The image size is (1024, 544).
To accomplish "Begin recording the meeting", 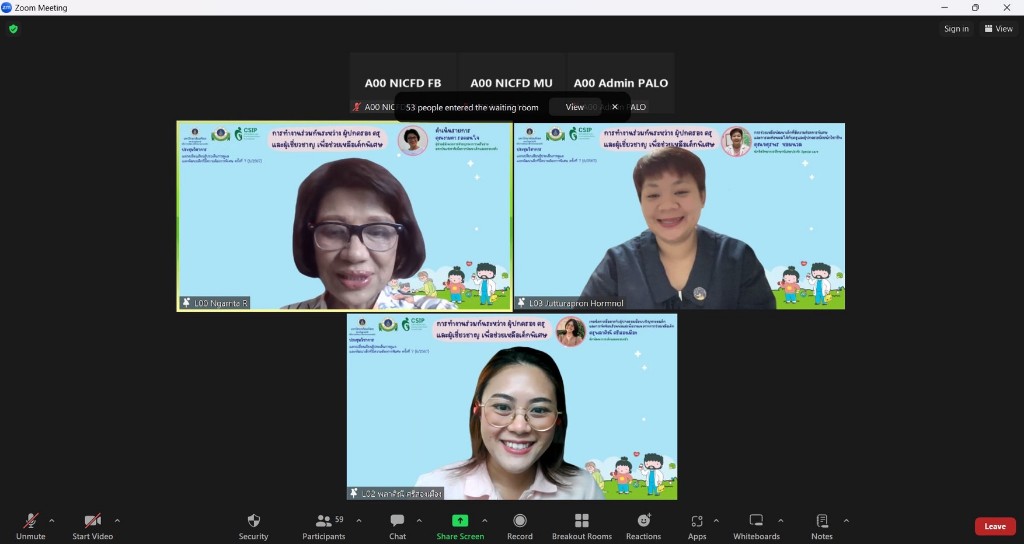I will click(520, 525).
